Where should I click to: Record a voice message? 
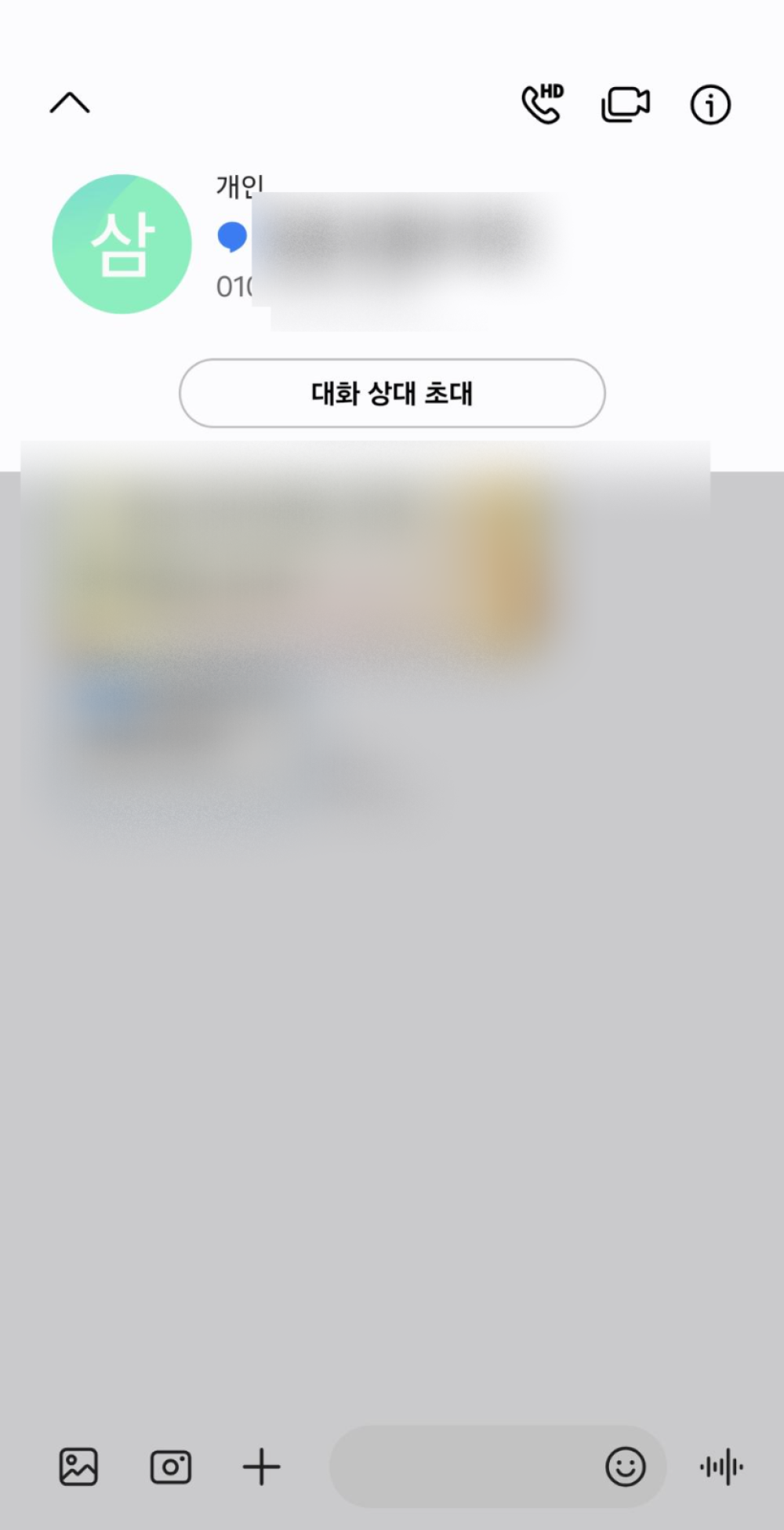[x=722, y=1466]
